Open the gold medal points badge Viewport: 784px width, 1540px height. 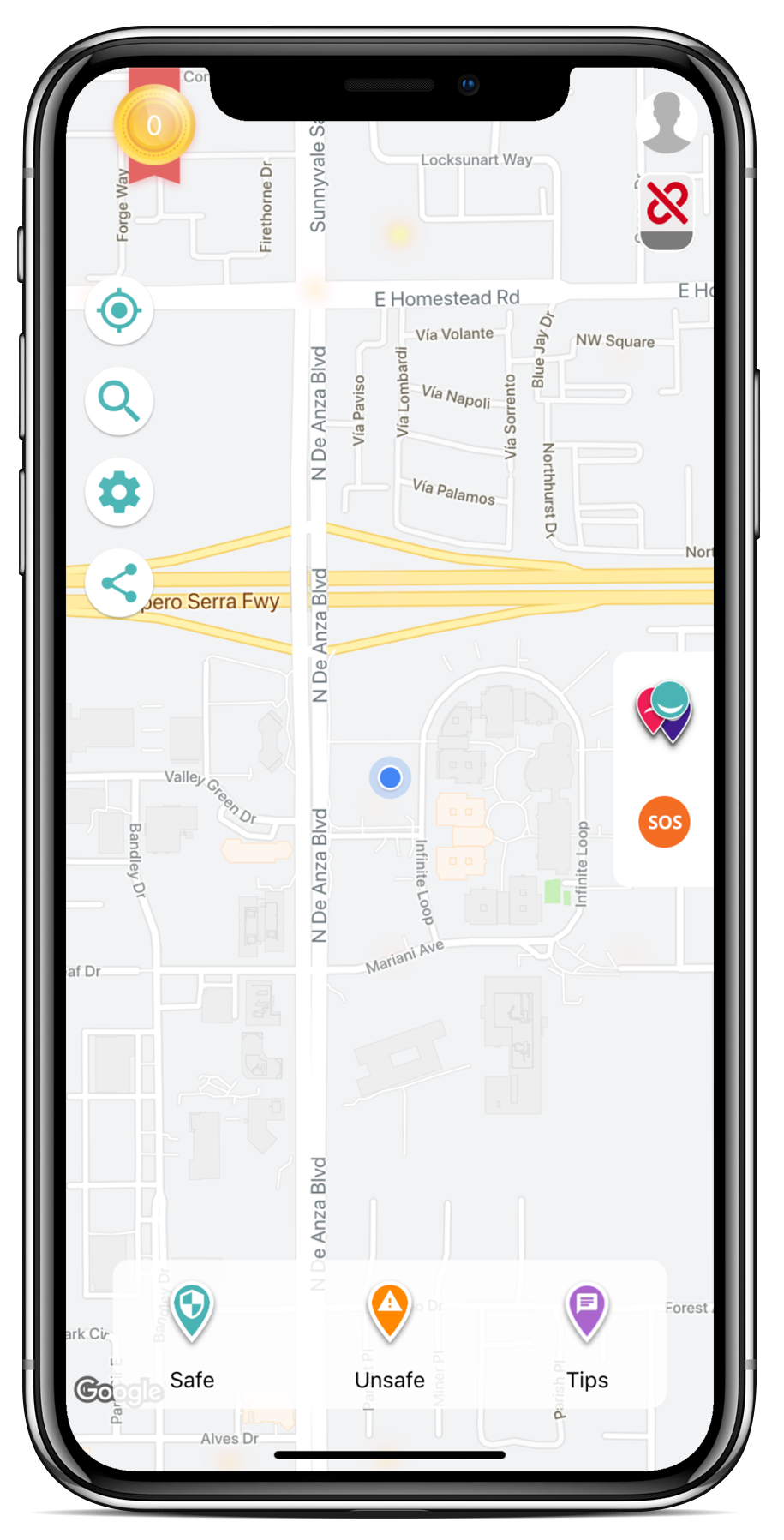pyautogui.click(x=154, y=125)
